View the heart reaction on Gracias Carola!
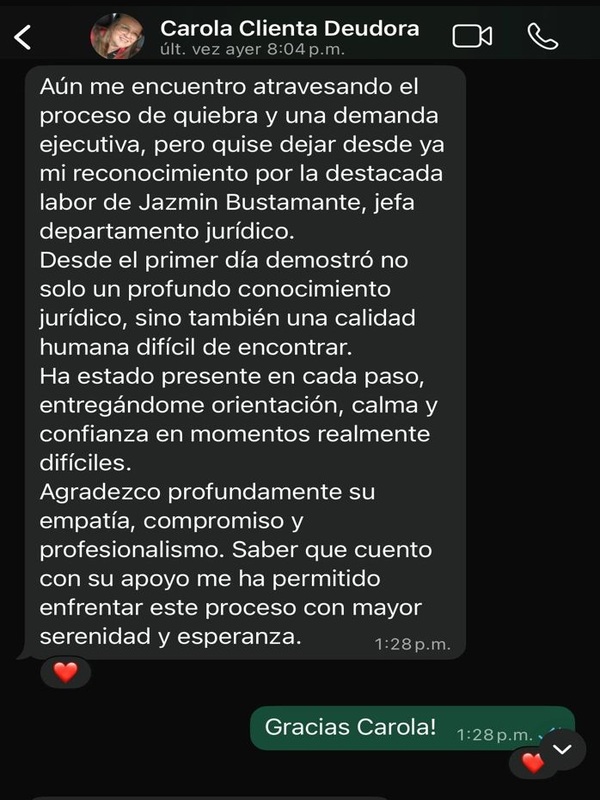The image size is (600, 800). (x=531, y=763)
